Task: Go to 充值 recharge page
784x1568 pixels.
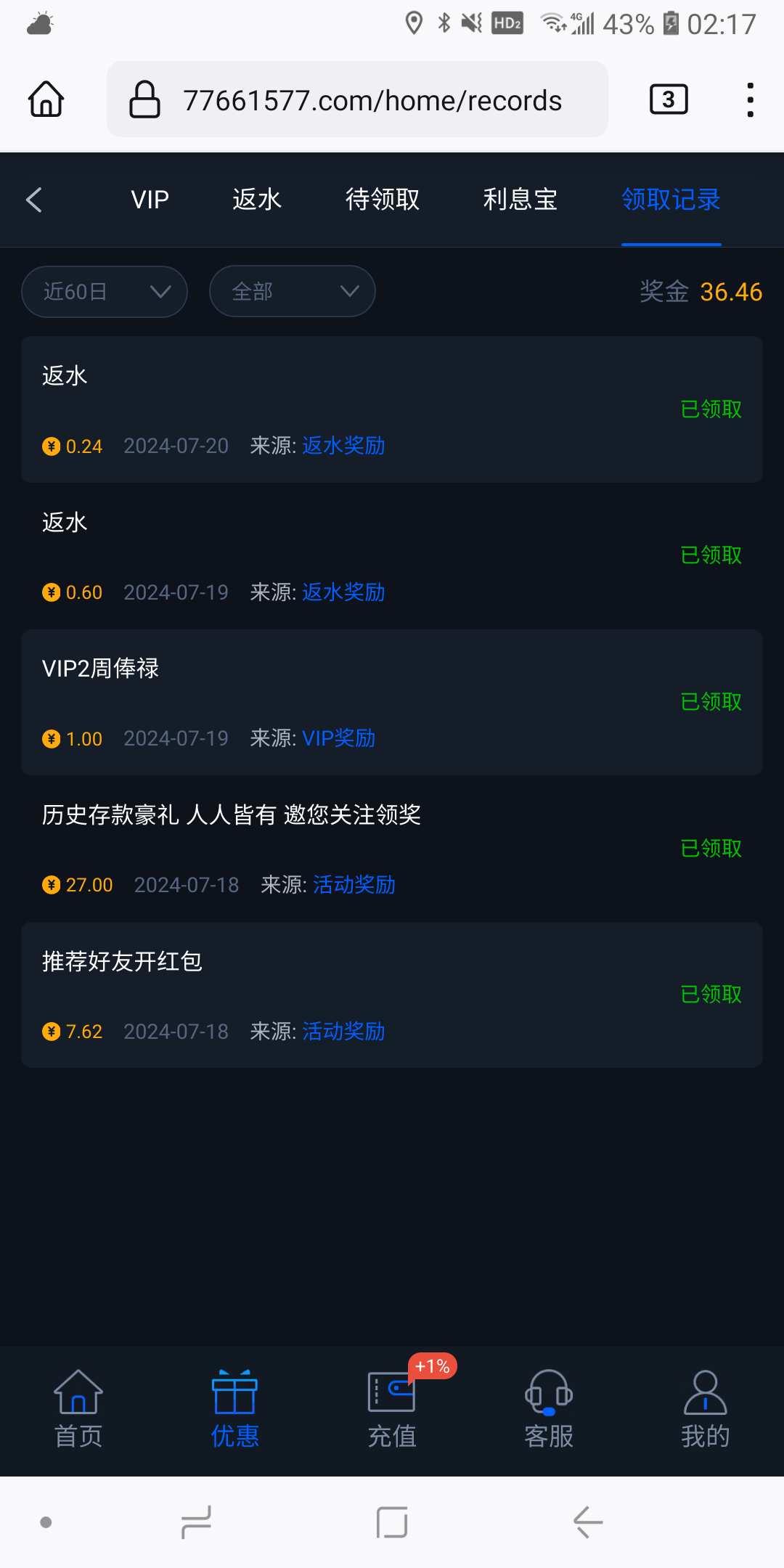Action: point(392,1410)
